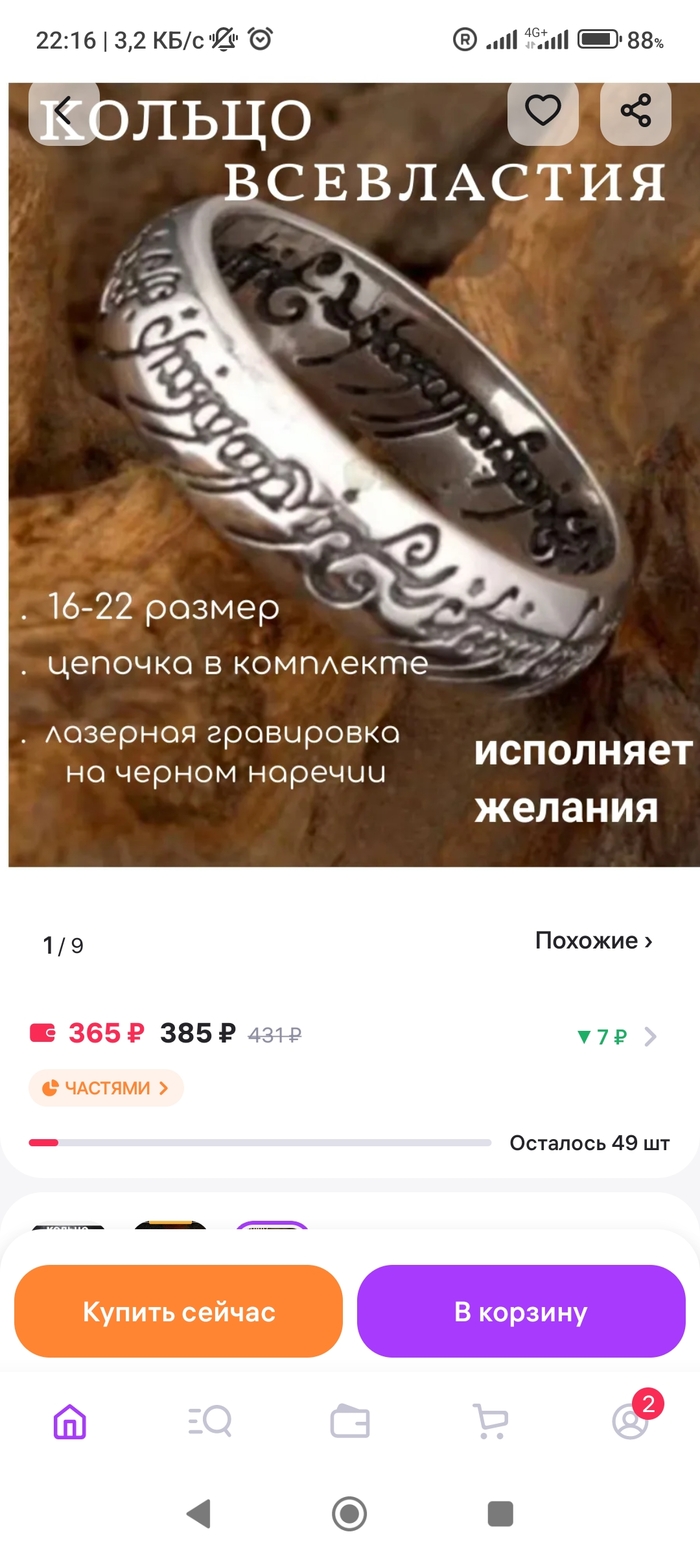Open the catalog search tab
Image resolution: width=700 pixels, height=1556 pixels.
pyautogui.click(x=210, y=1421)
